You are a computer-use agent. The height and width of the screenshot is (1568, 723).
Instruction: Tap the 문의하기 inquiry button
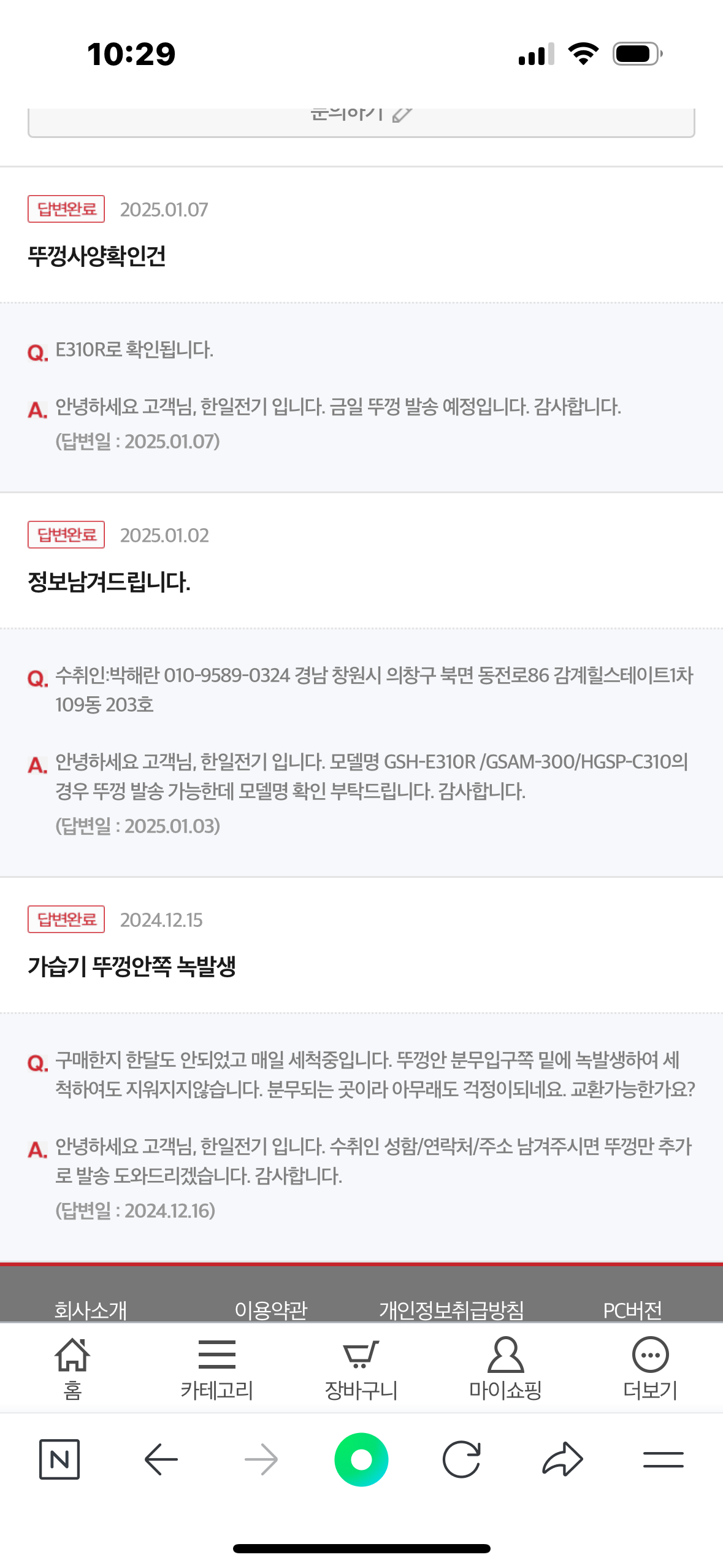coord(361,121)
